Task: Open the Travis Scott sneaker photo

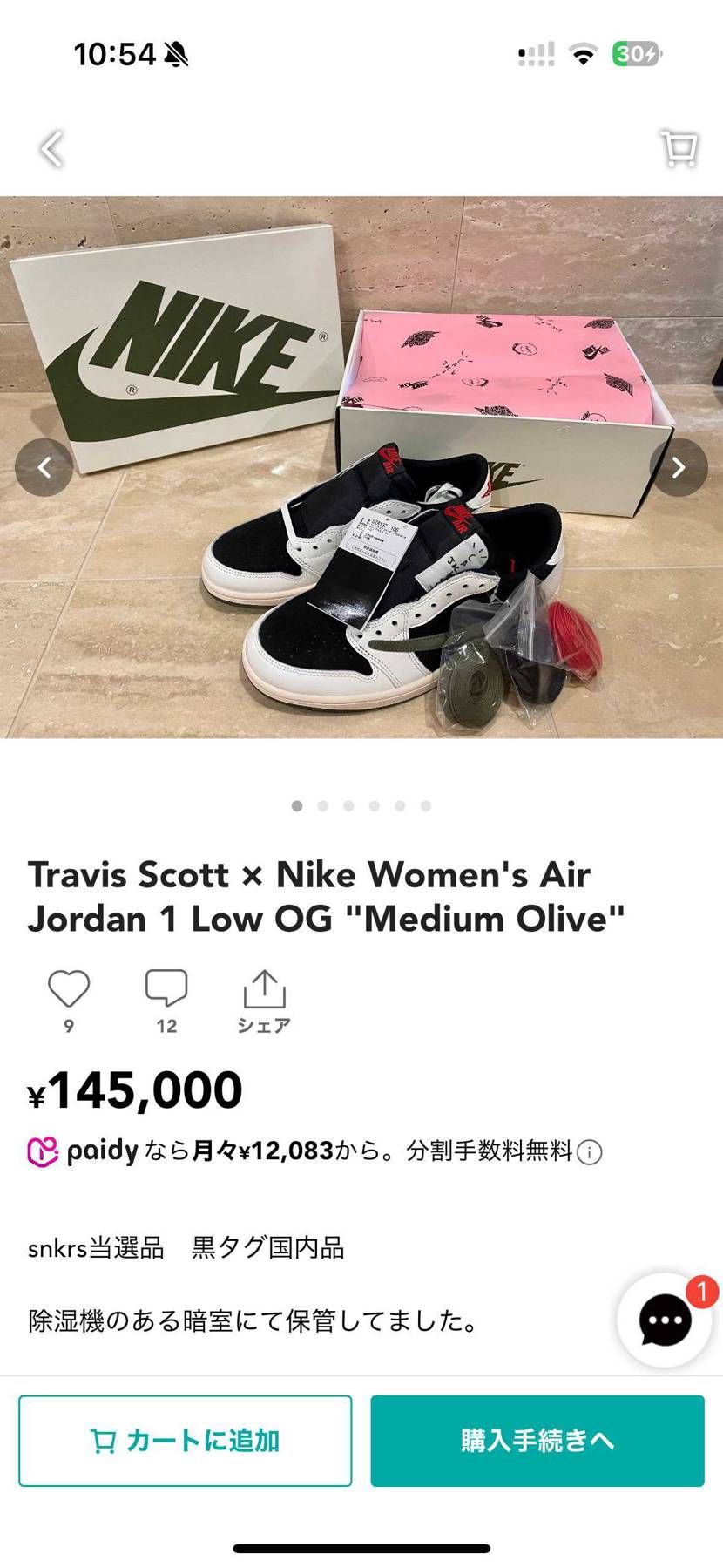Action: [361, 558]
